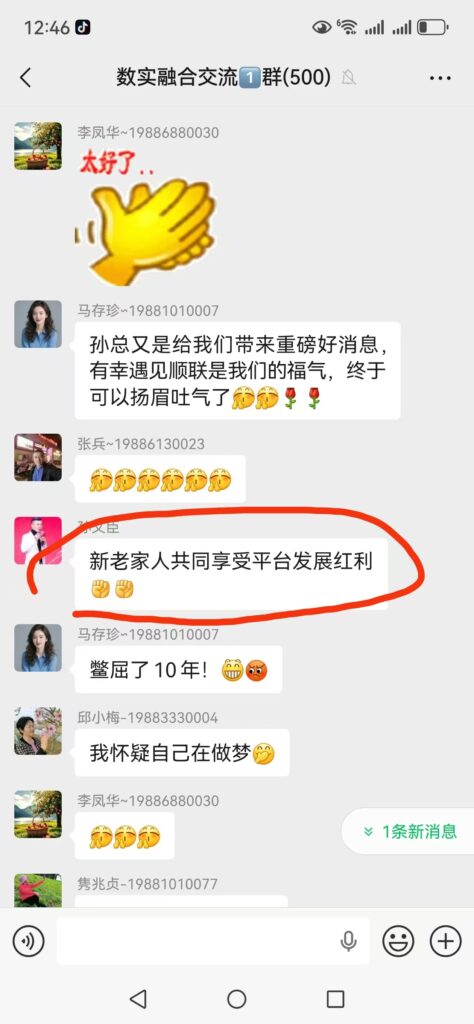Open 张兵's avatar profile
The image size is (474, 1024).
[x=38, y=457]
